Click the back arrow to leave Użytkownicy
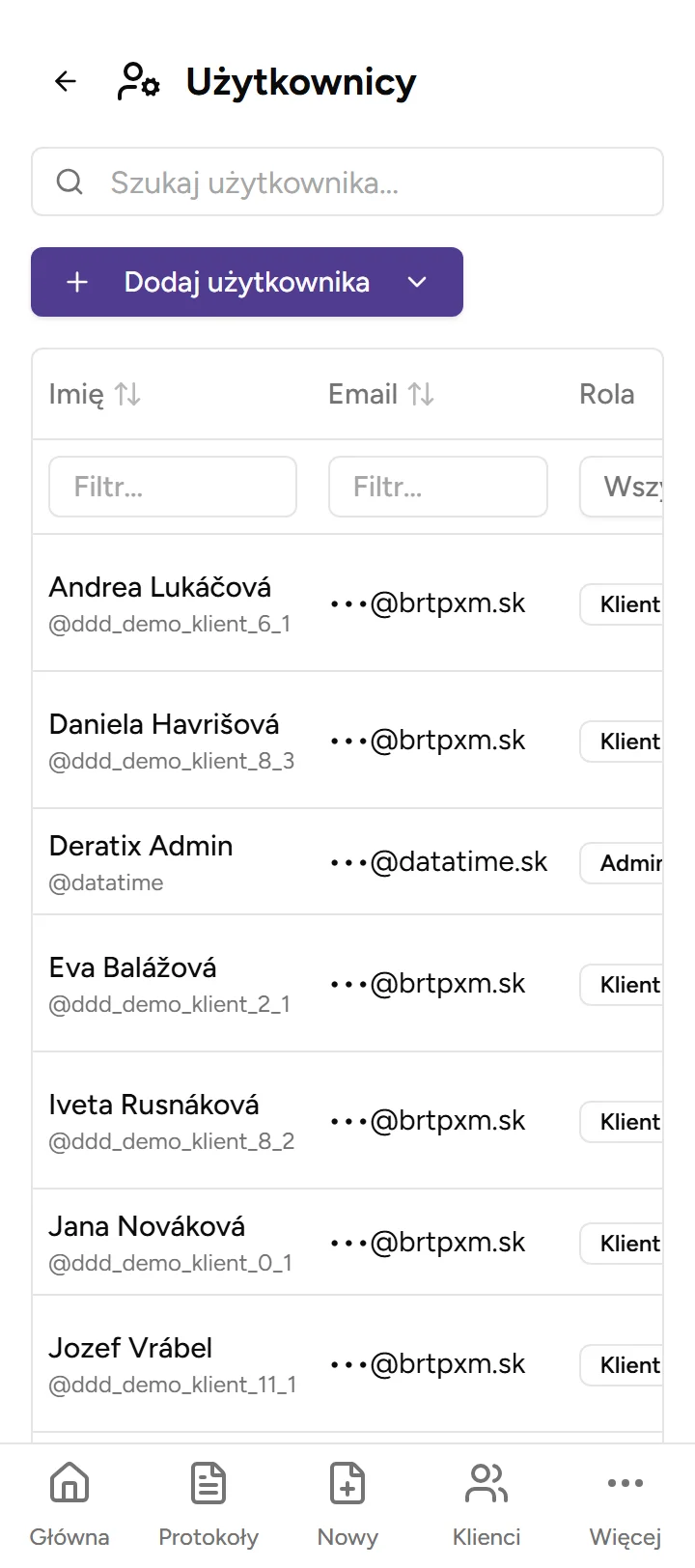695x1568 pixels. click(x=64, y=81)
